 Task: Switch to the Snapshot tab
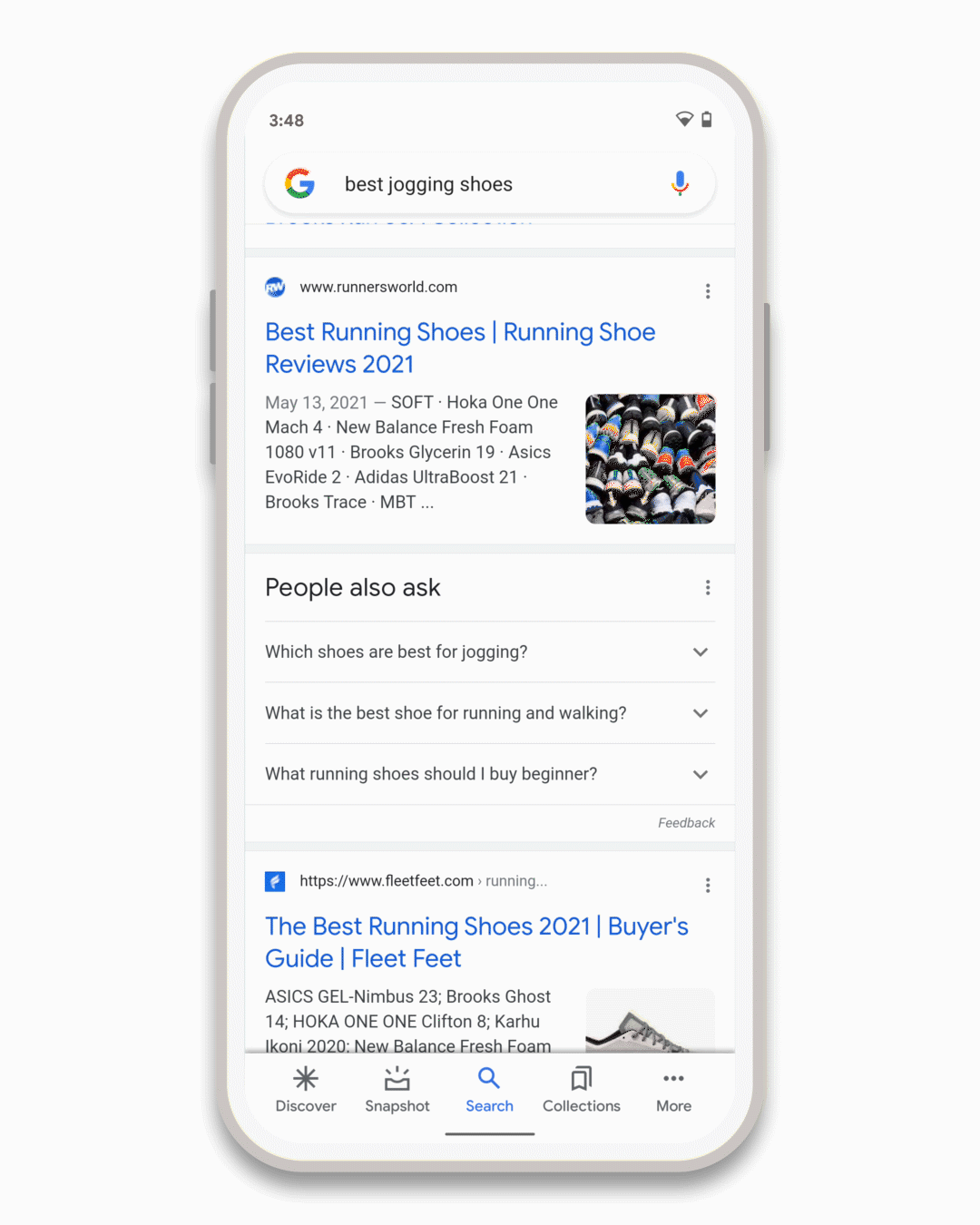(x=397, y=1089)
